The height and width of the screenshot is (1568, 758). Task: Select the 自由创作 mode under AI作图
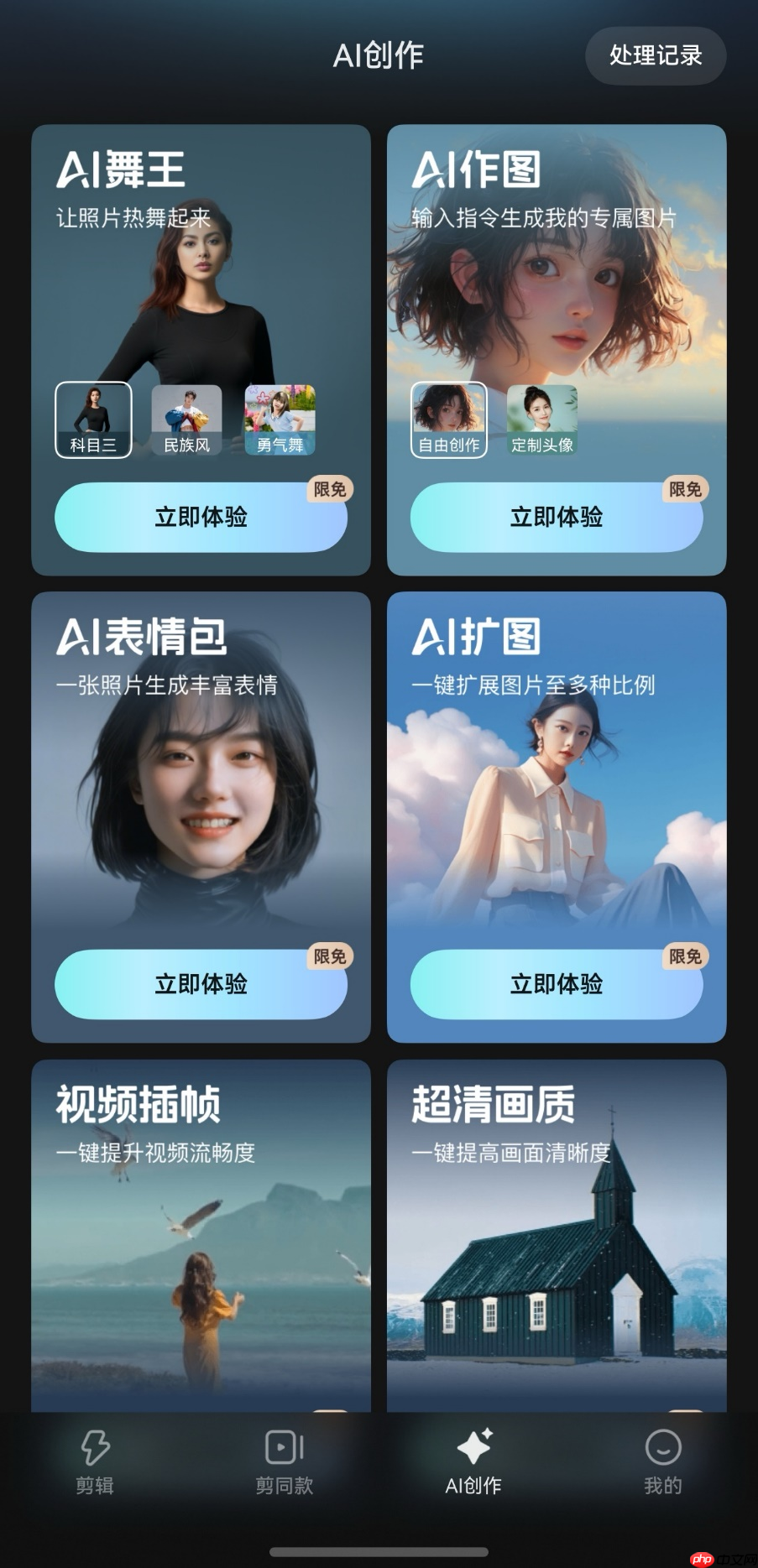point(449,419)
